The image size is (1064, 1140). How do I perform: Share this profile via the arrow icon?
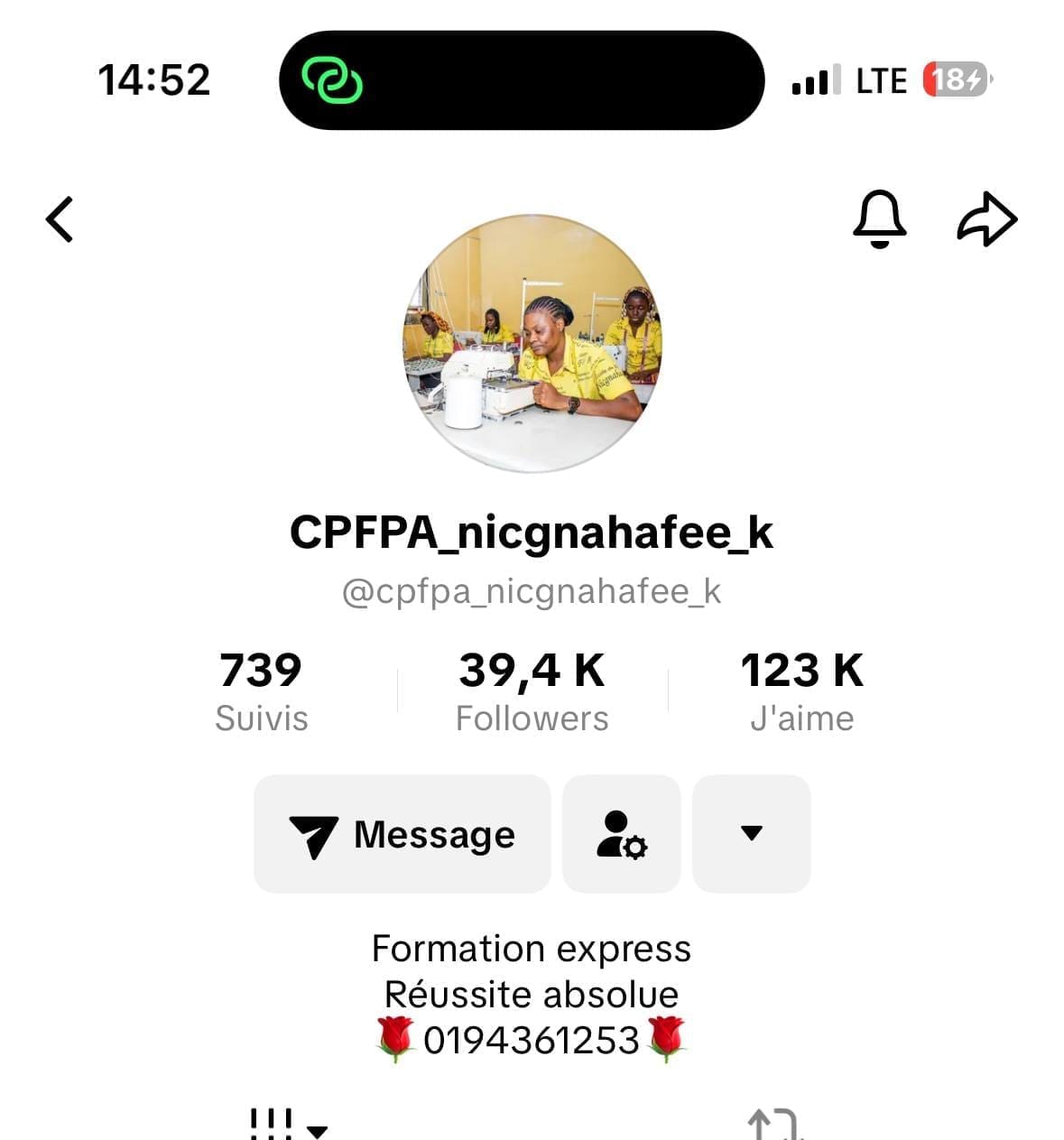tap(986, 218)
